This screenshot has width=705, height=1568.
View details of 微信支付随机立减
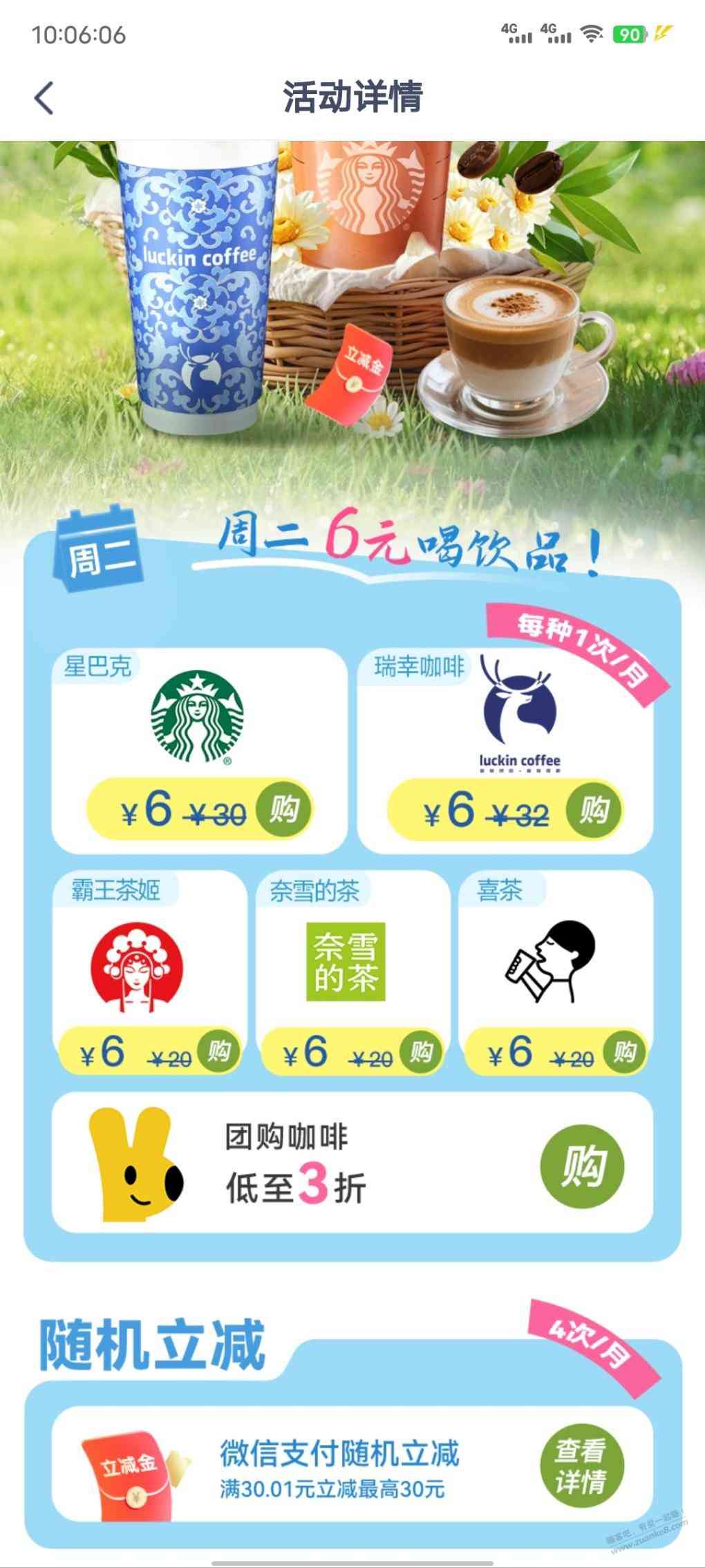pos(581,1466)
